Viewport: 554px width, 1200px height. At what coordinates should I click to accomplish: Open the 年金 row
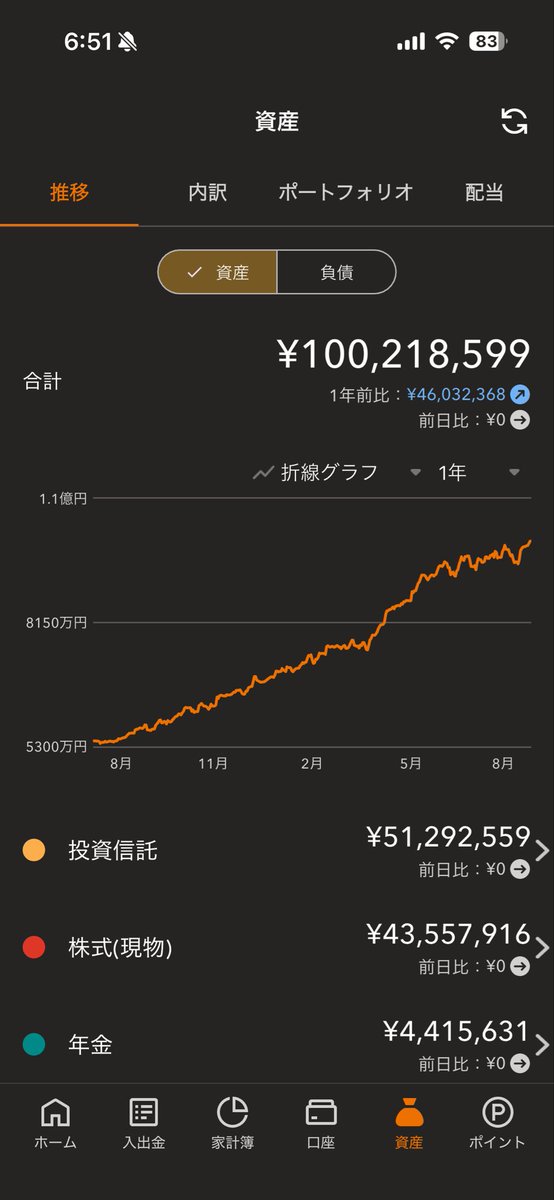(277, 1045)
